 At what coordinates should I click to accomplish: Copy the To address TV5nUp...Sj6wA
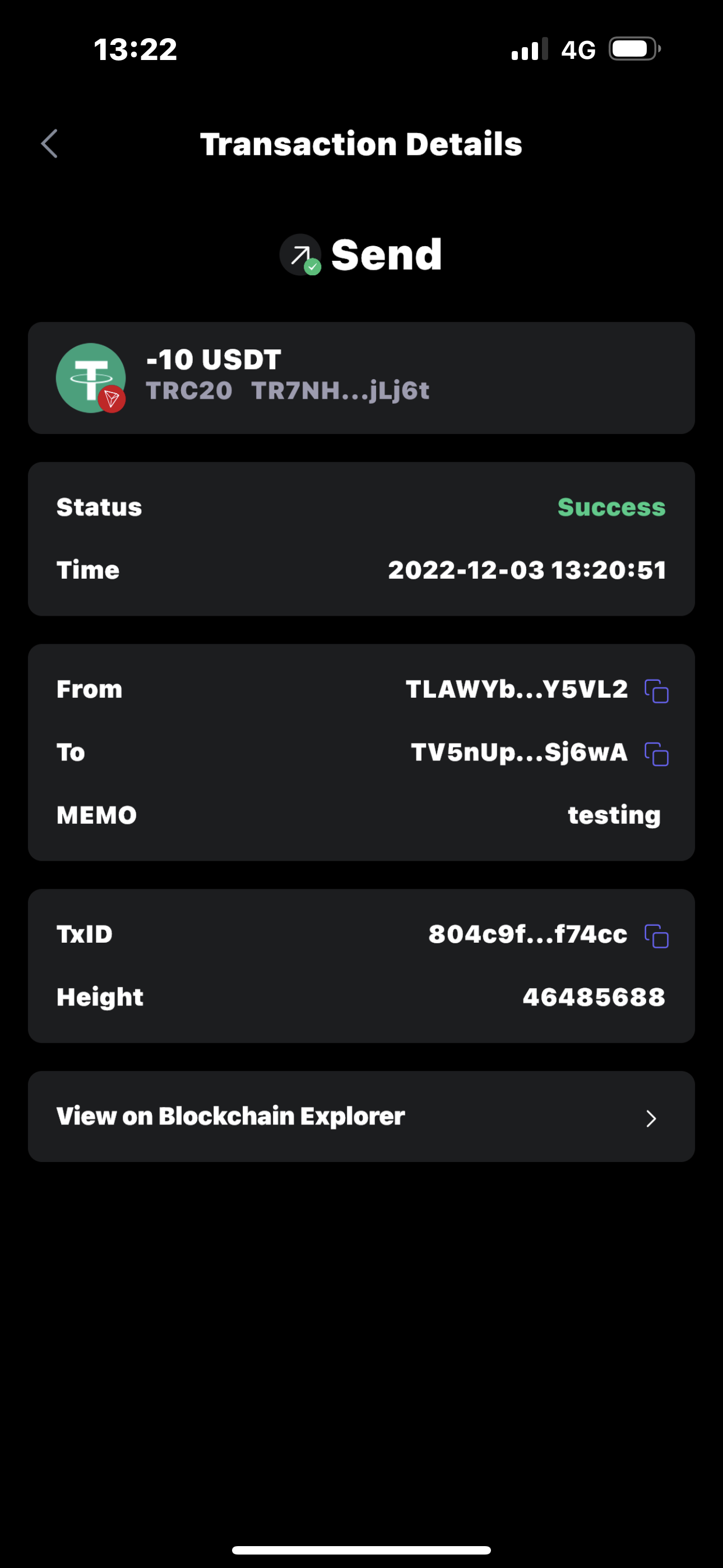[x=657, y=754]
